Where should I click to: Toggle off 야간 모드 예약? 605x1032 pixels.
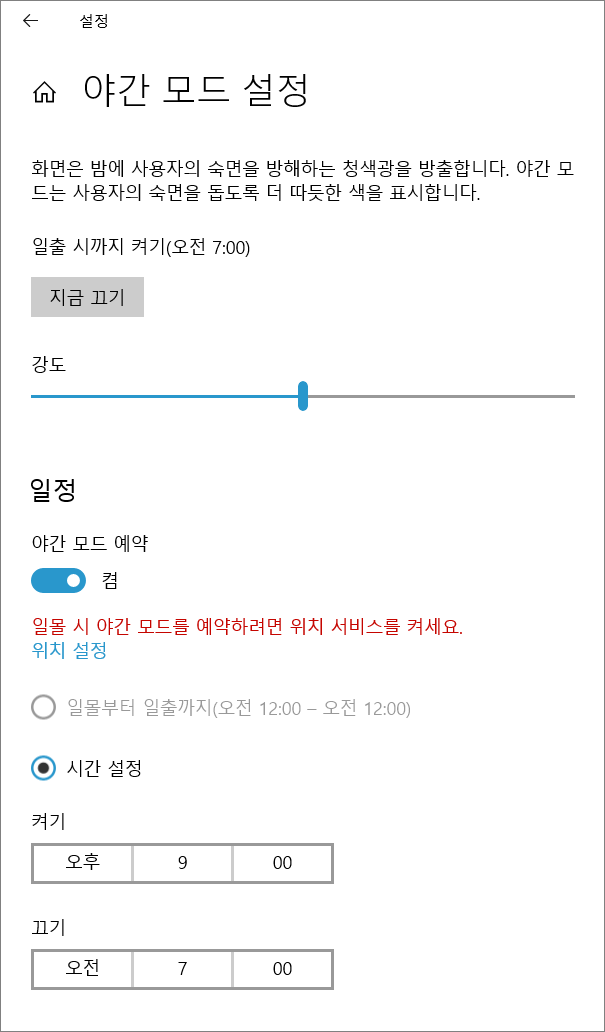[x=58, y=580]
